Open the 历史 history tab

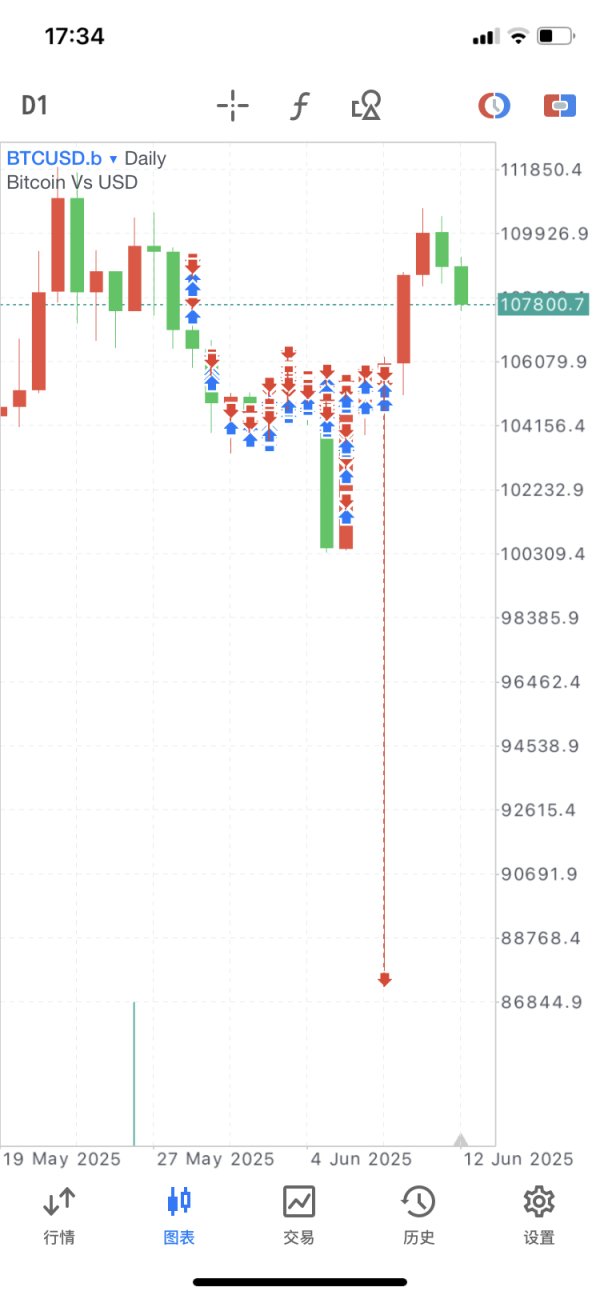pyautogui.click(x=419, y=1216)
